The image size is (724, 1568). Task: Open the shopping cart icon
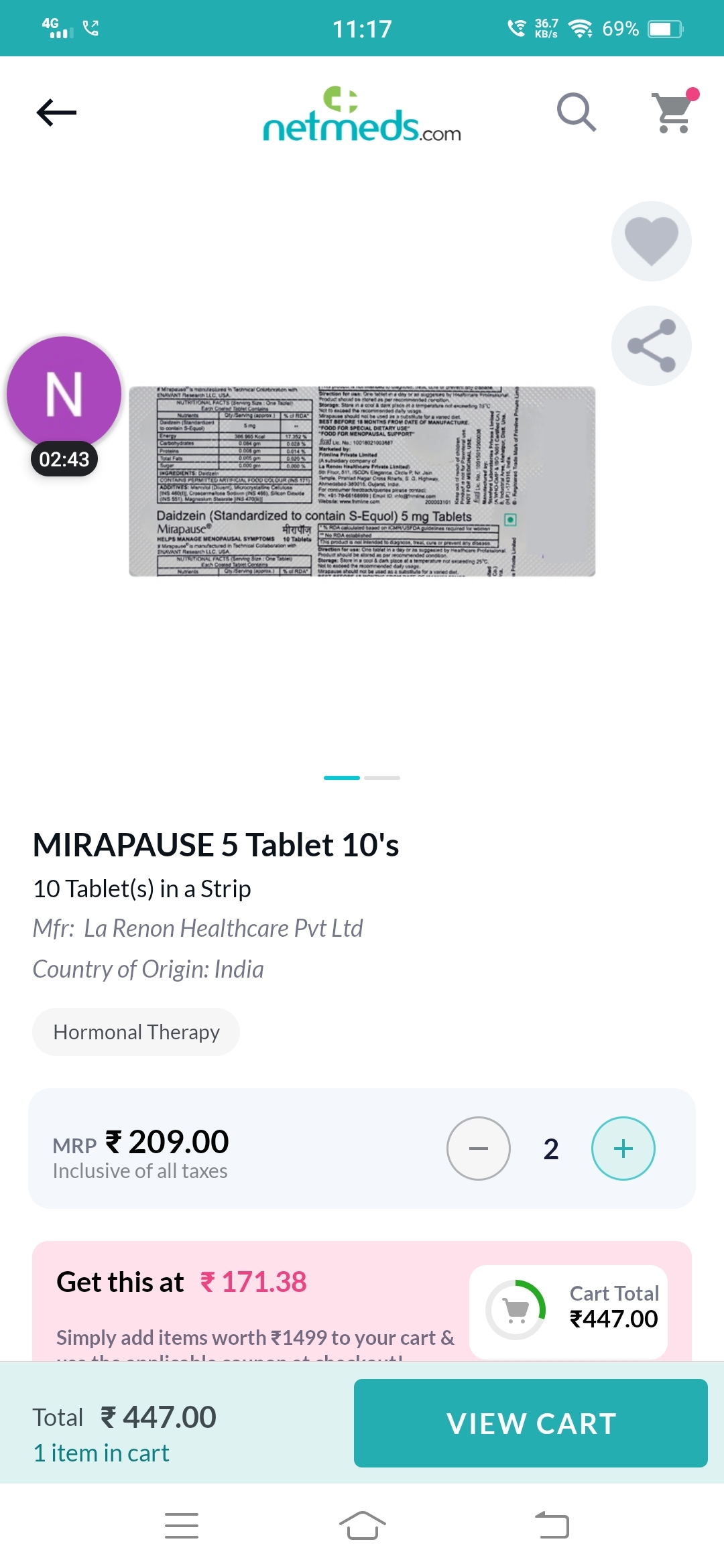point(674,111)
